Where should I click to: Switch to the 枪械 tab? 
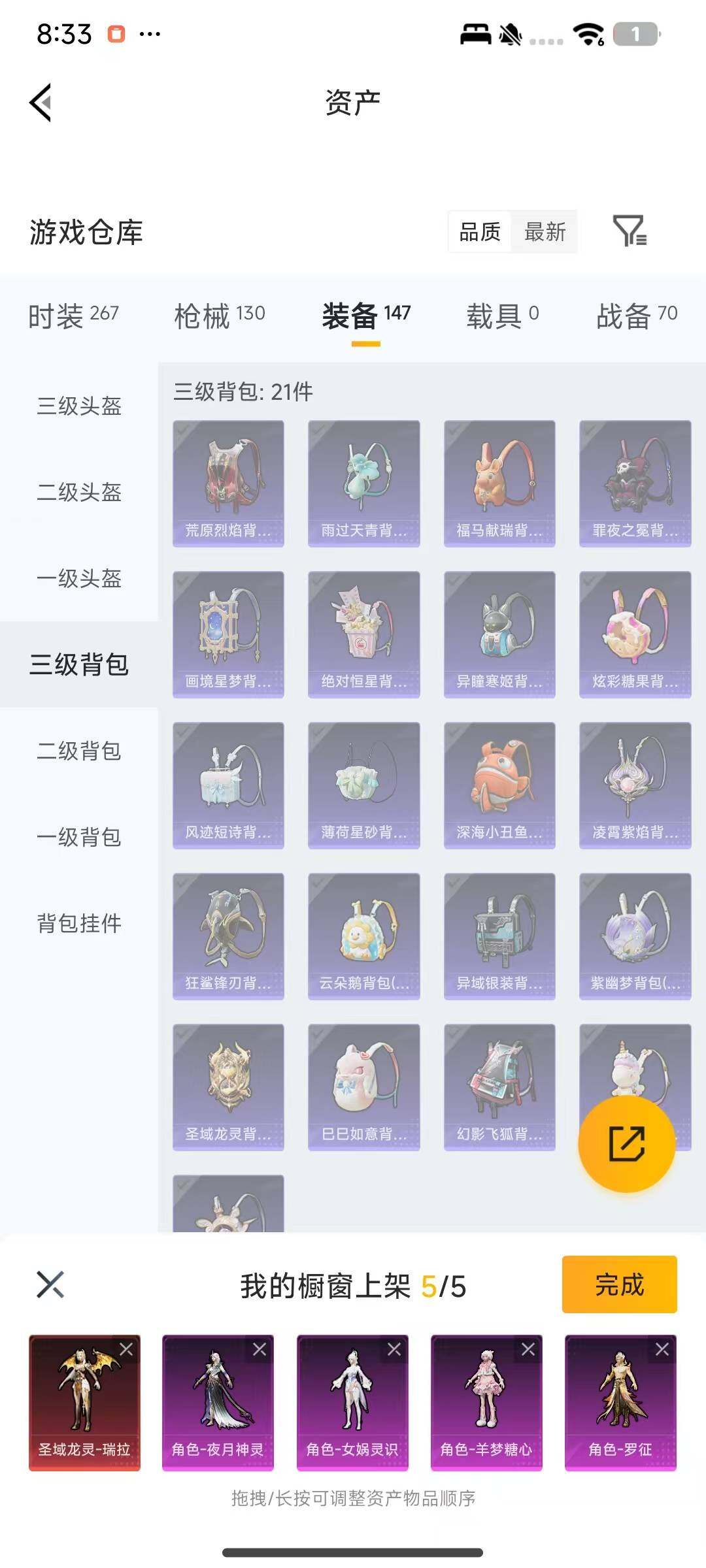[220, 315]
